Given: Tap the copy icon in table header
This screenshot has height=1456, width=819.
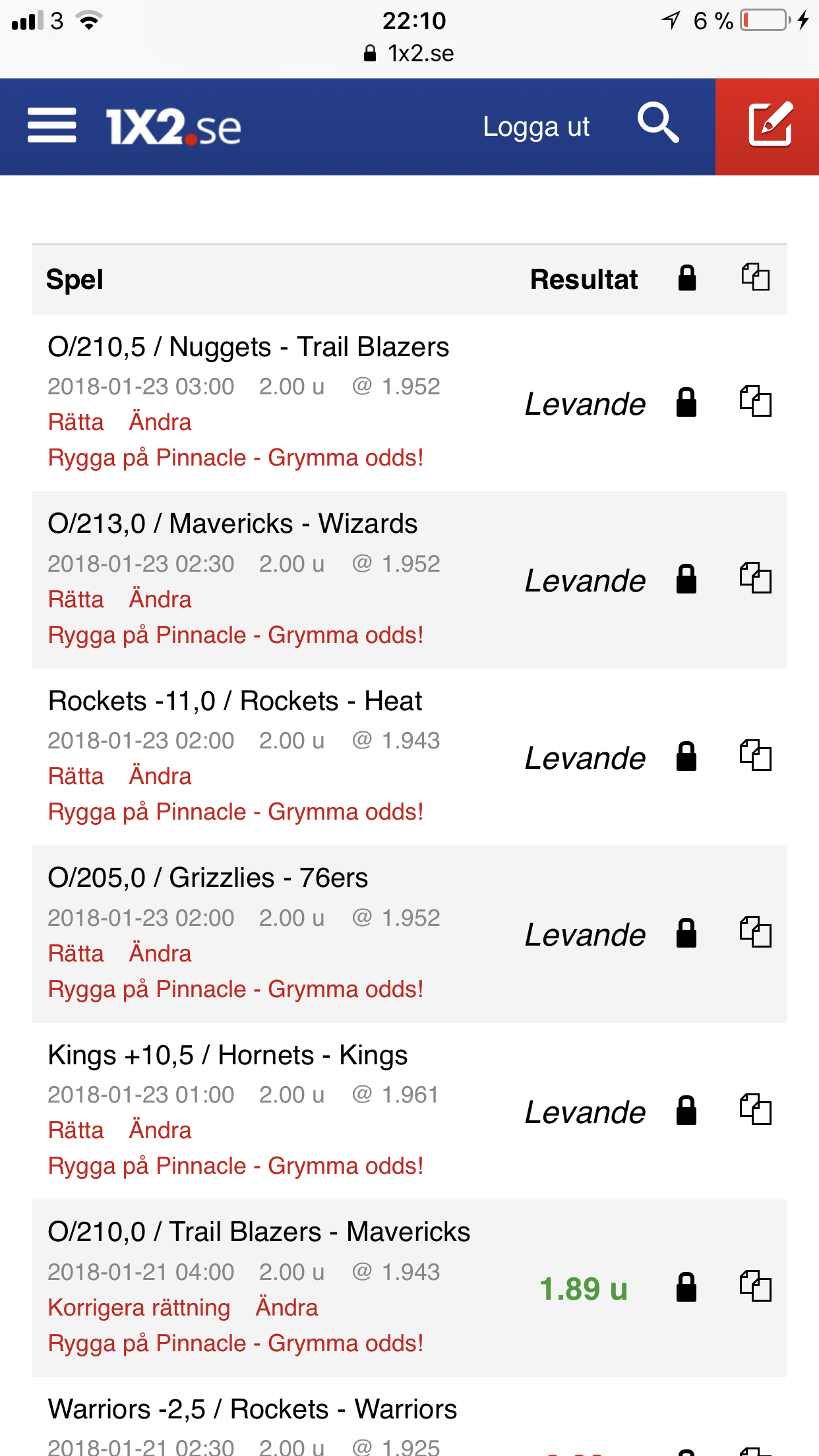Looking at the screenshot, I should (x=755, y=277).
